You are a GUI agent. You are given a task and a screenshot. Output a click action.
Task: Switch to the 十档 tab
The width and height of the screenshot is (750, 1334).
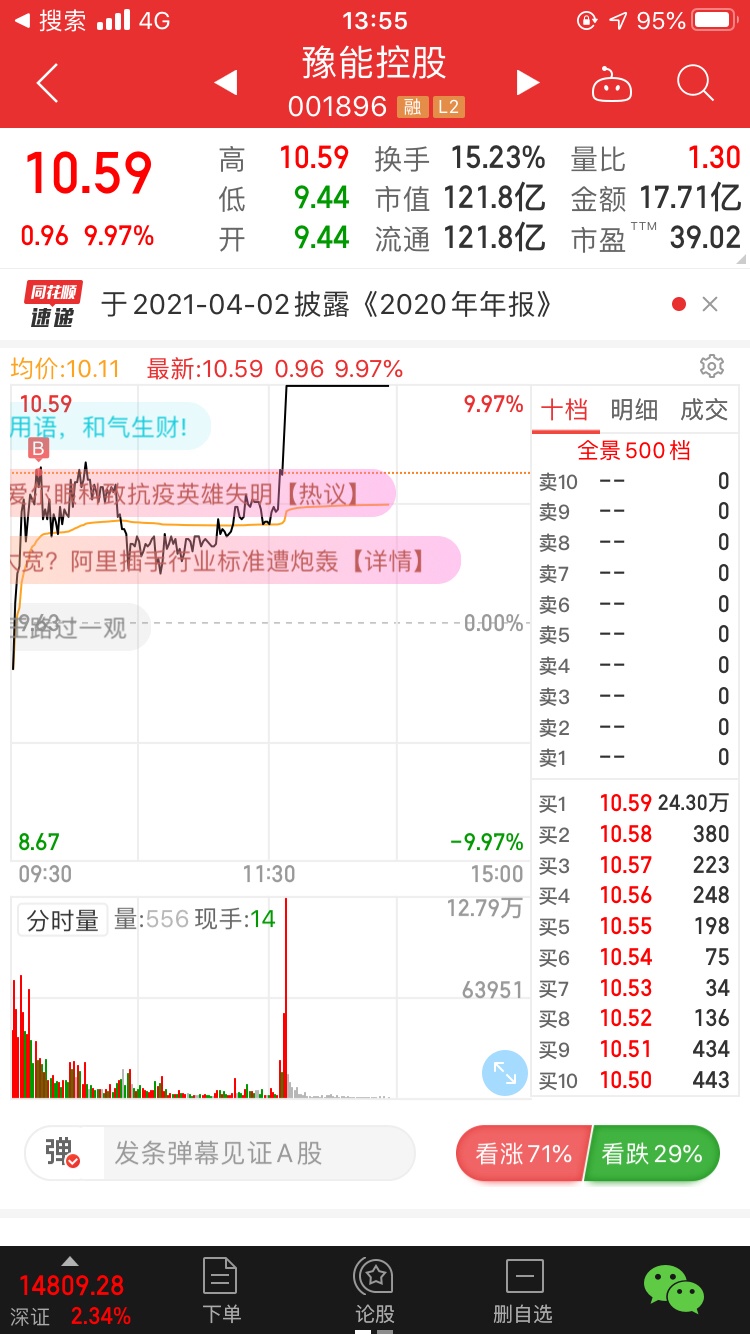point(564,409)
